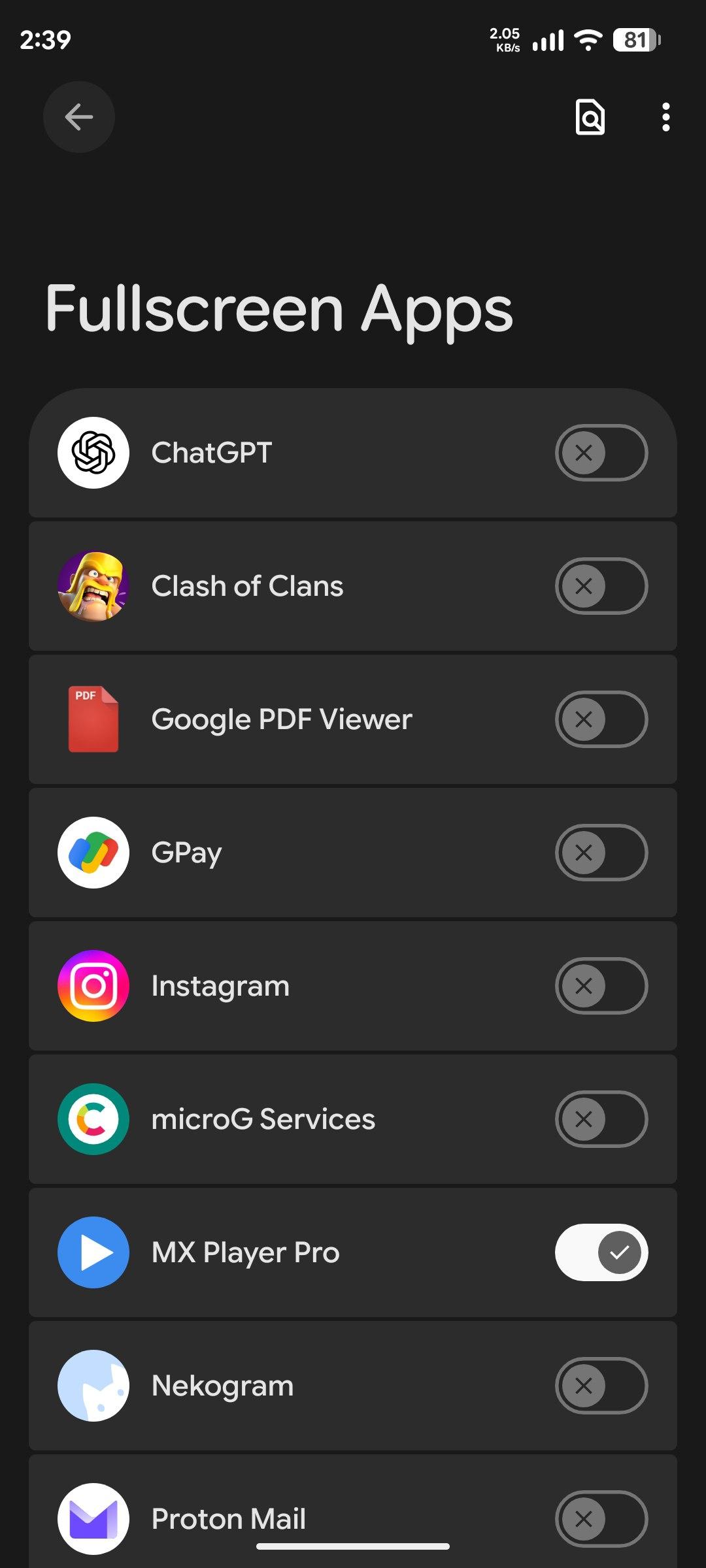Screen dimensions: 706x1568
Task: Turn on Proton Mail fullscreen switch
Action: click(601, 1519)
